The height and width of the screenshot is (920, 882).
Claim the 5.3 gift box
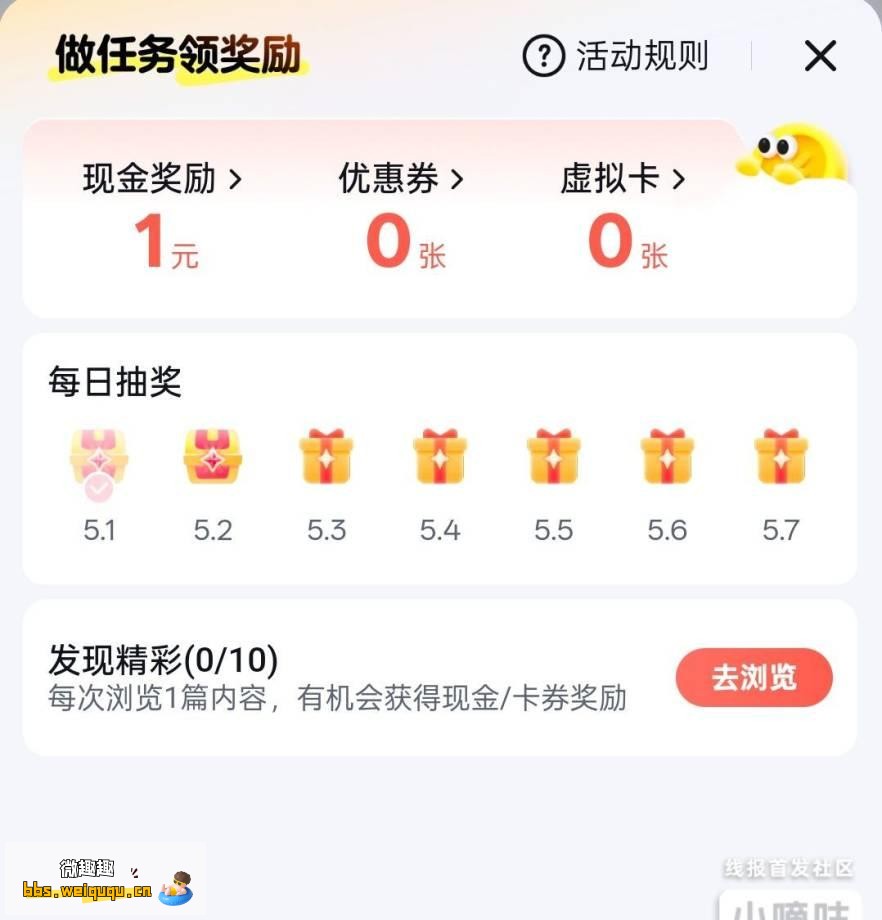[x=326, y=458]
